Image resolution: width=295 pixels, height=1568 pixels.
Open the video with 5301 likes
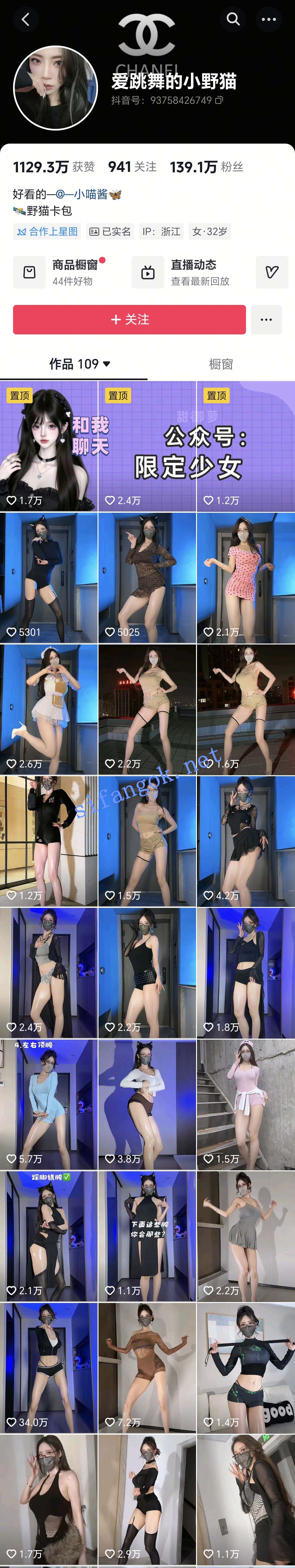(49, 578)
